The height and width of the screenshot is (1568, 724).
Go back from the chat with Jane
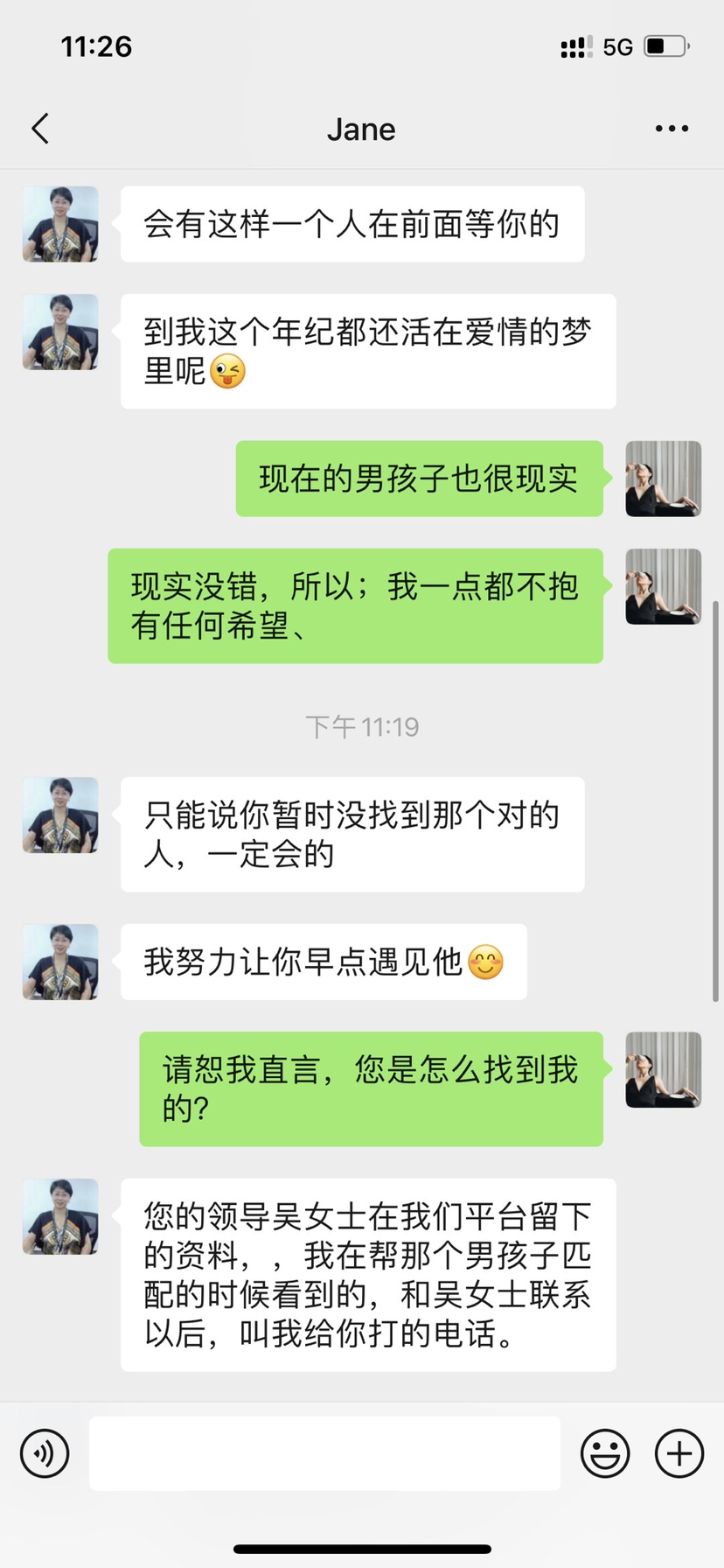(40, 129)
